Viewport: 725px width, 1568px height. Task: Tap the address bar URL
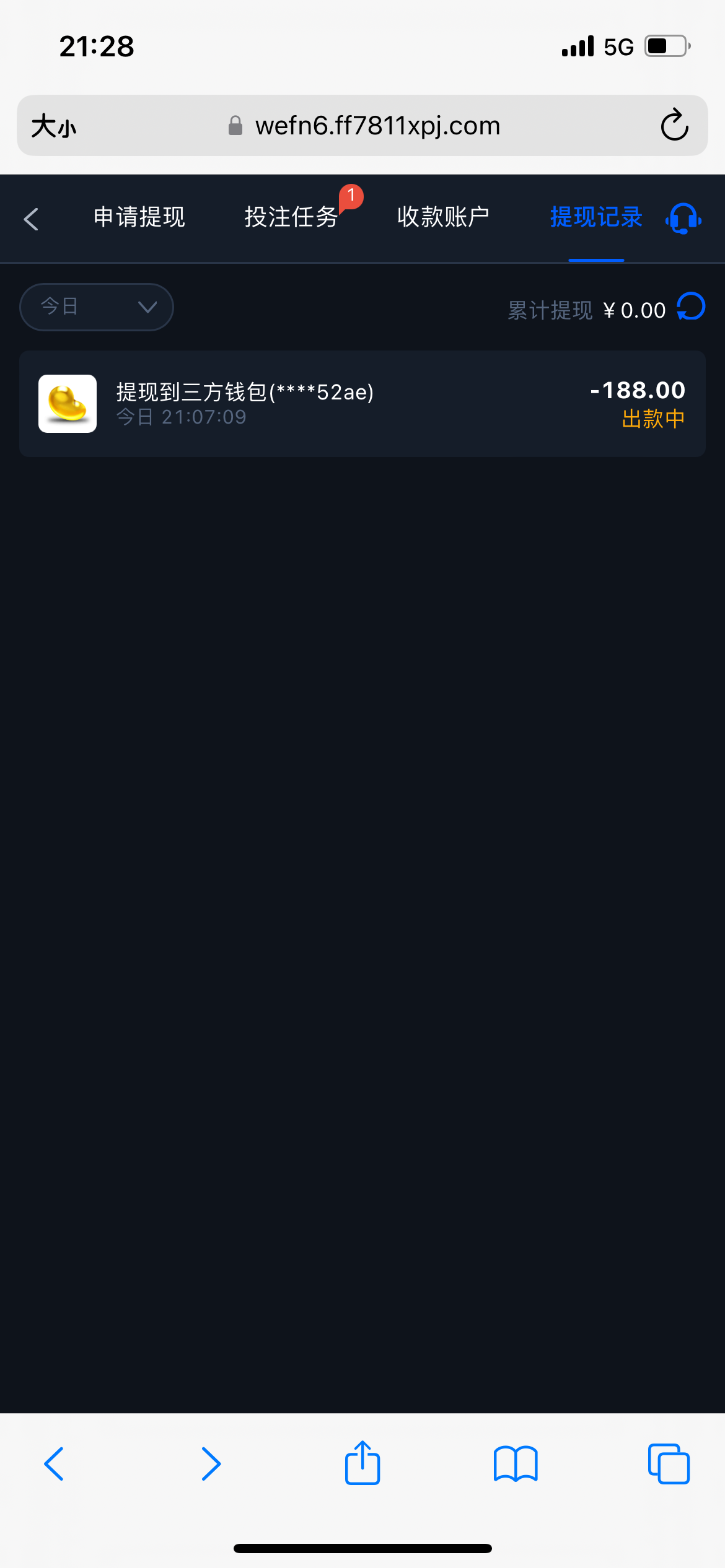click(x=377, y=126)
